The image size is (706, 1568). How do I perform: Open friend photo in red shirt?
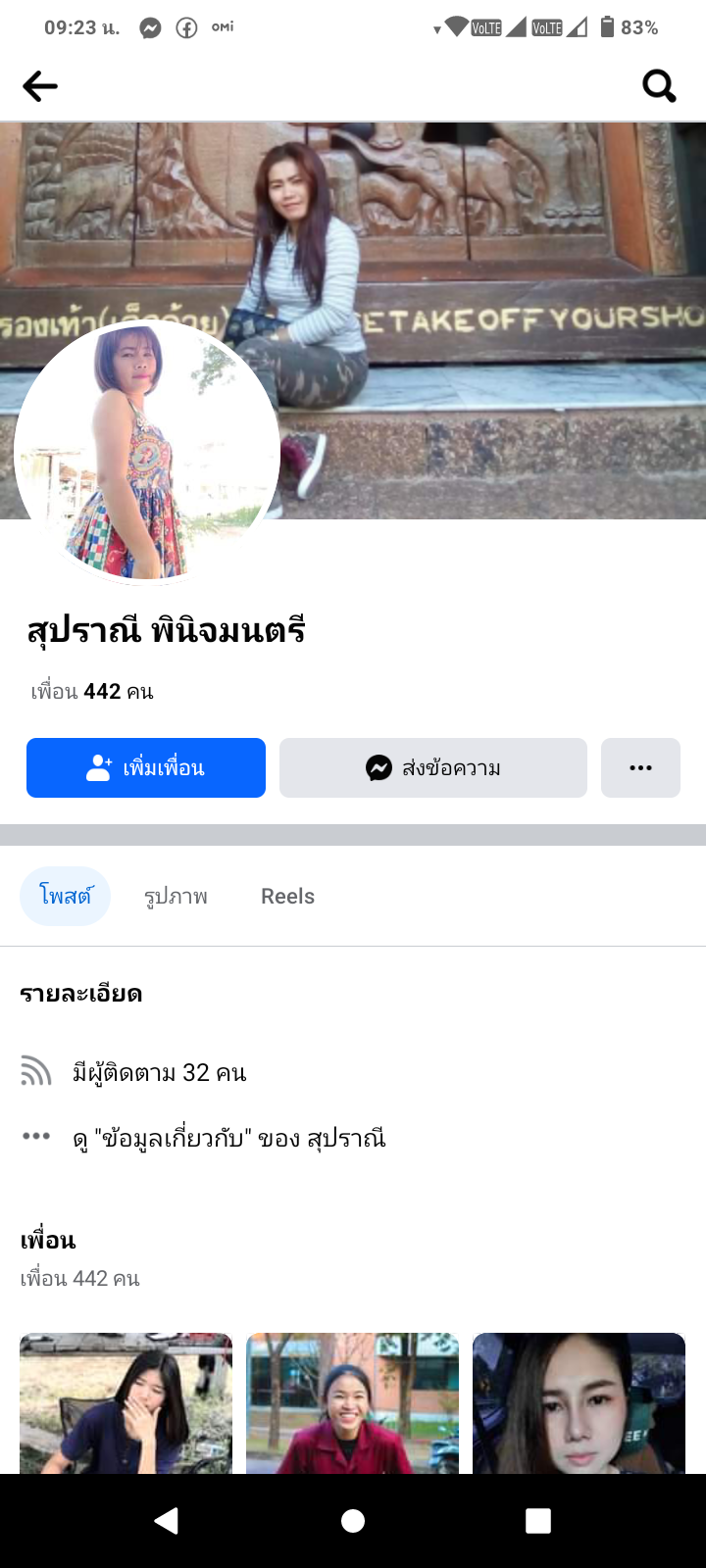(x=352, y=1402)
